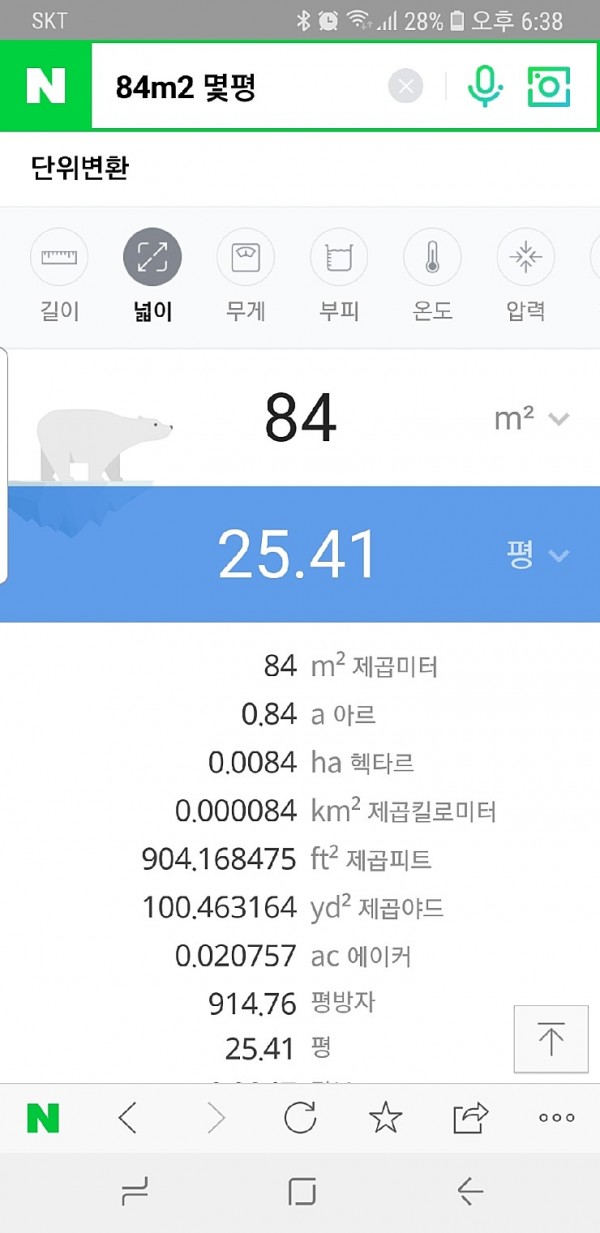Switch to the 압력 unit category
The height and width of the screenshot is (1233, 600).
pyautogui.click(x=525, y=276)
